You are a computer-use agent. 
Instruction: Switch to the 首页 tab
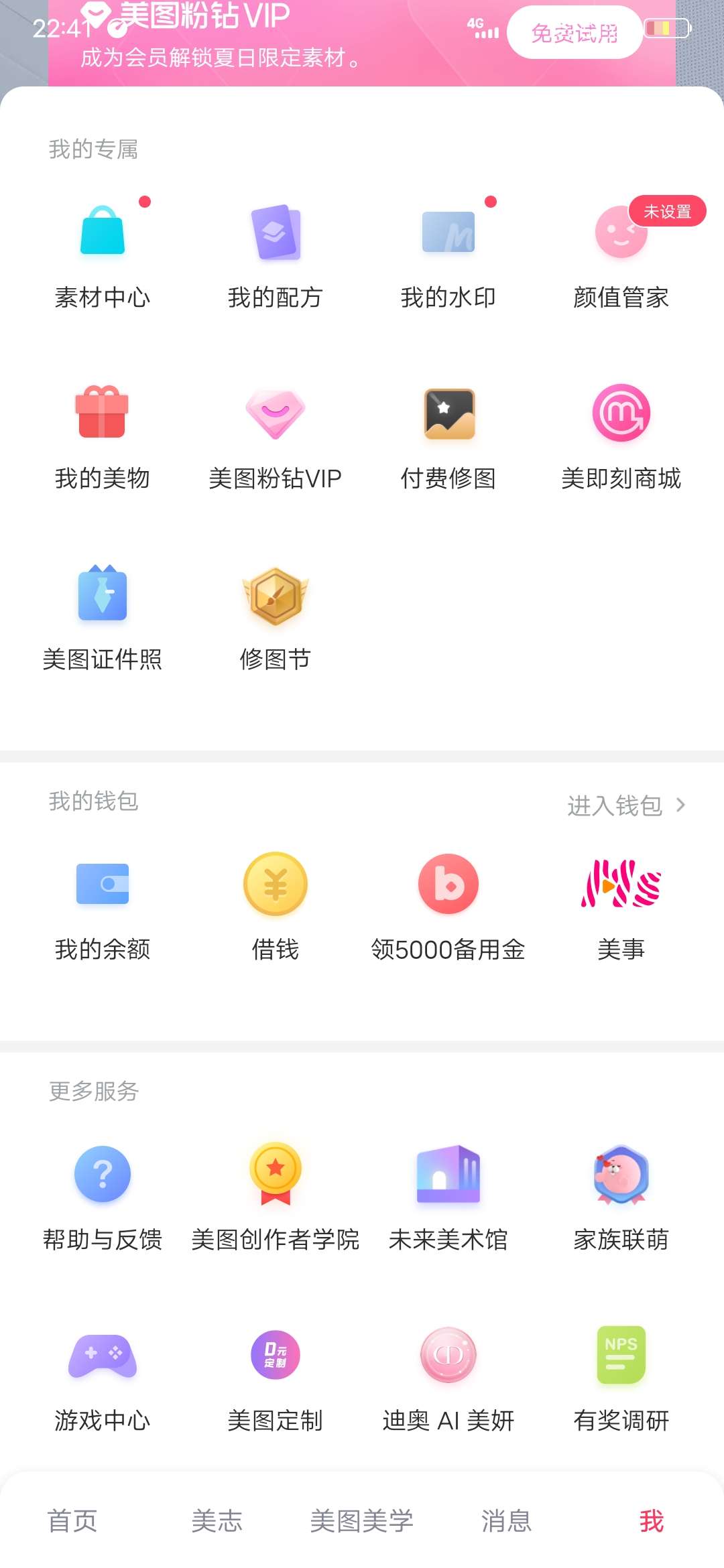72,1521
